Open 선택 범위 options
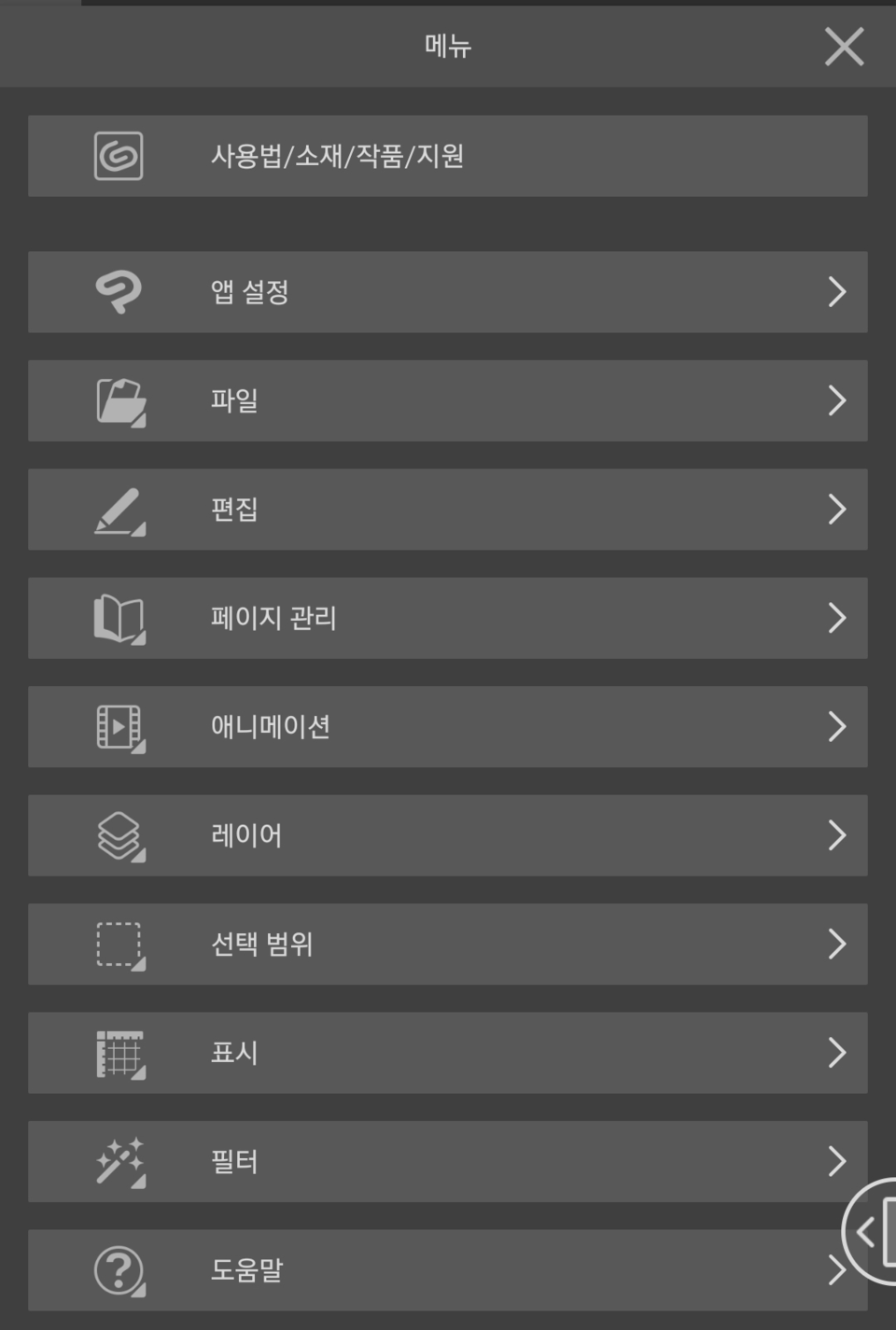Viewport: 896px width, 1330px height. tap(448, 945)
